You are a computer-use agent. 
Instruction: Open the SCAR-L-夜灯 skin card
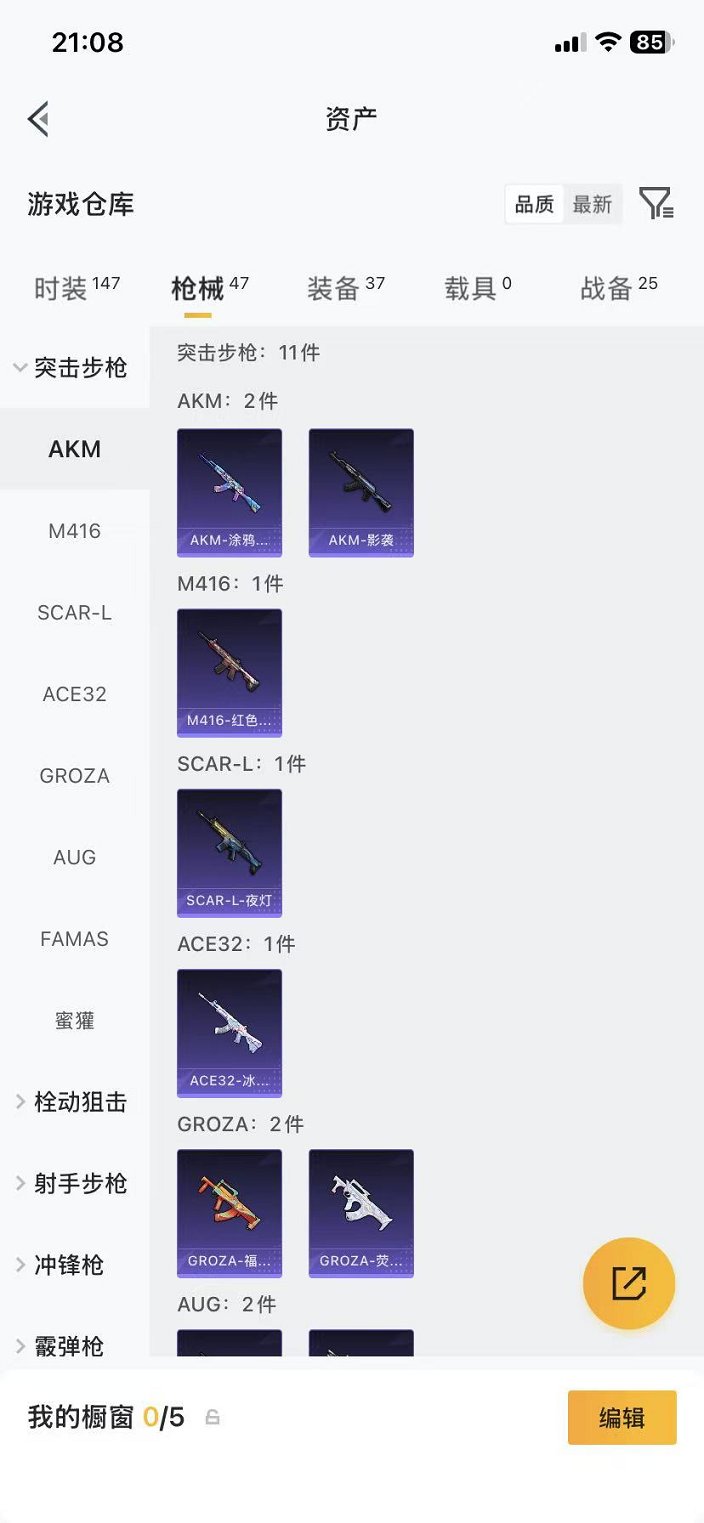229,852
